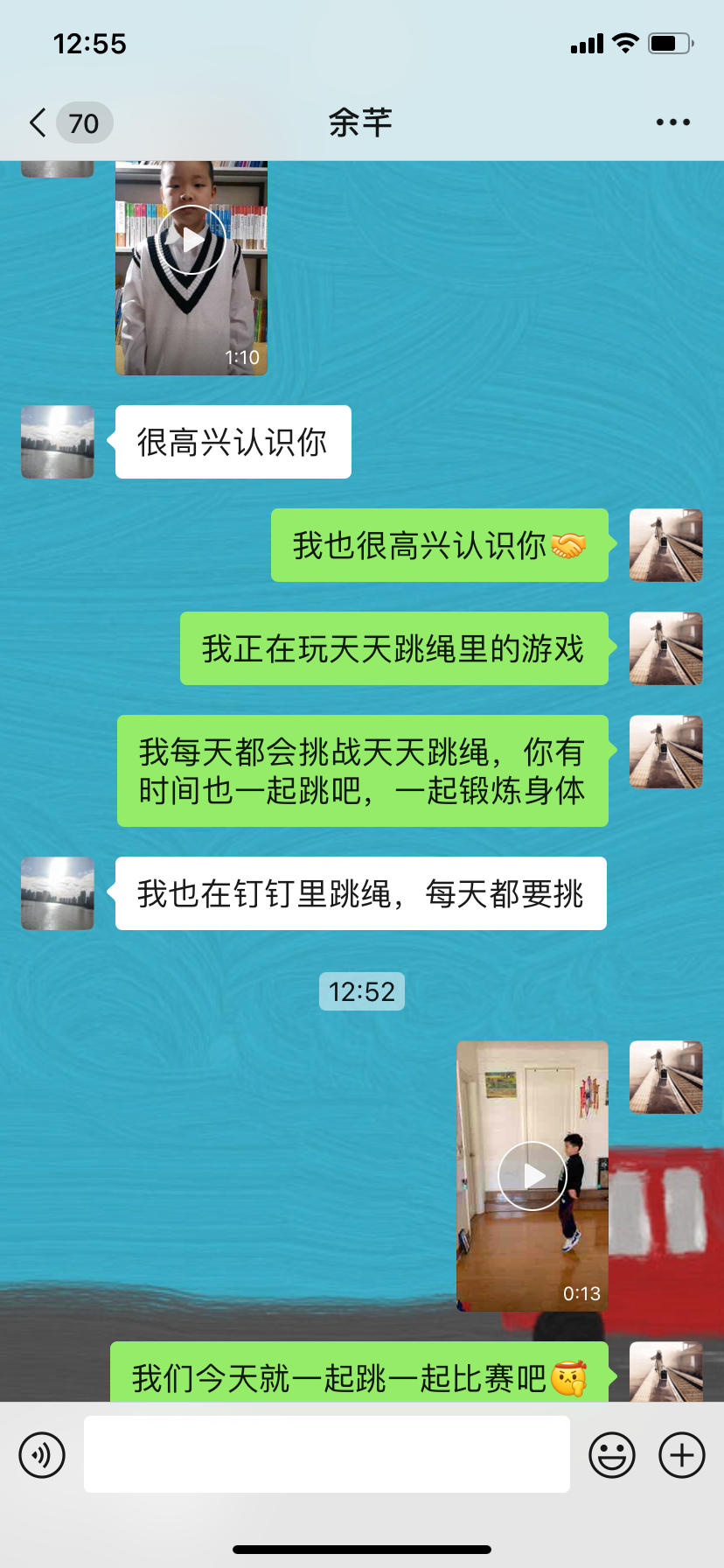The width and height of the screenshot is (724, 1568).
Task: Play the 1:10 video of the boy
Action: (191, 240)
